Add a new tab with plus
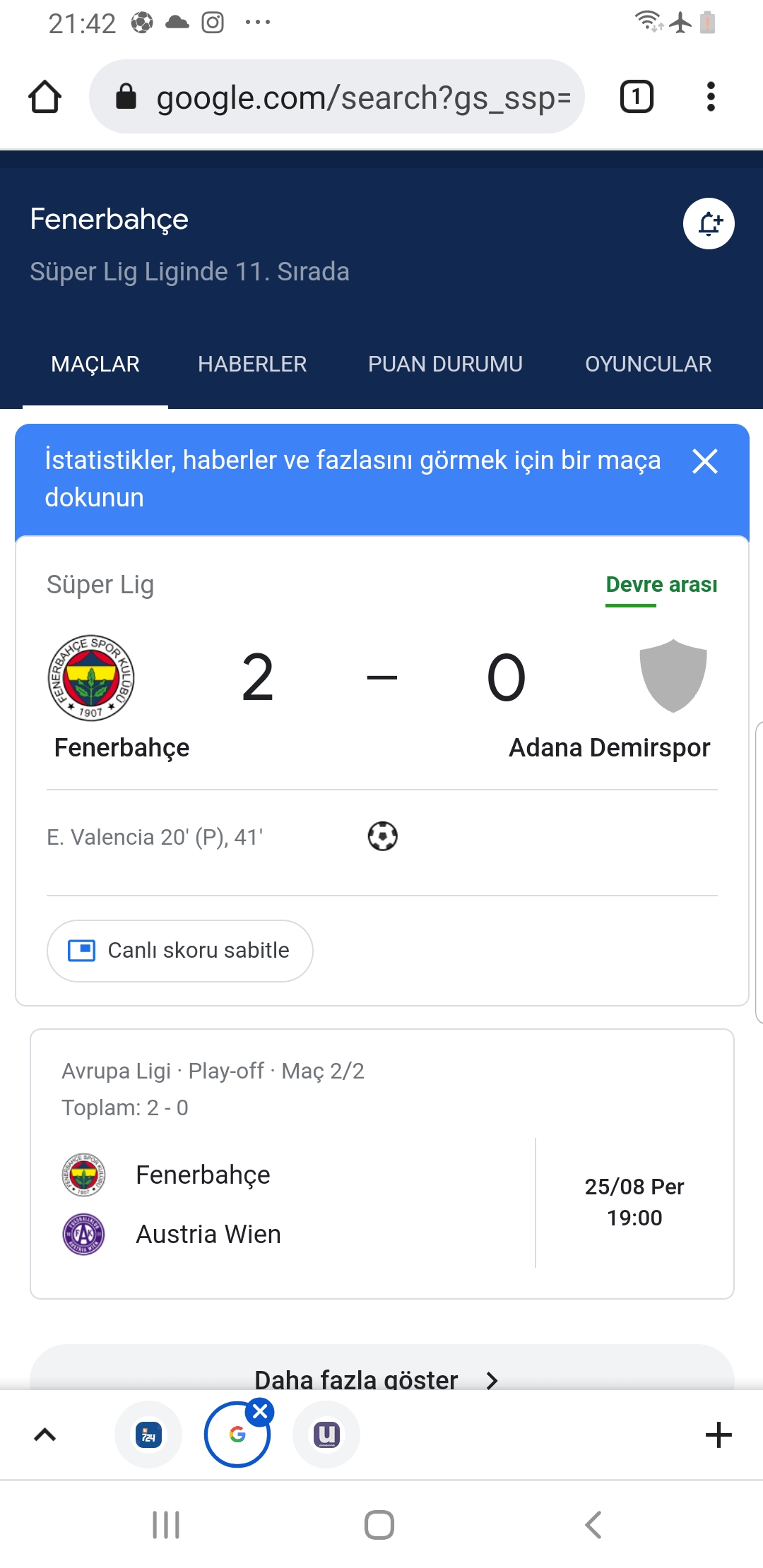 pyautogui.click(x=718, y=1435)
